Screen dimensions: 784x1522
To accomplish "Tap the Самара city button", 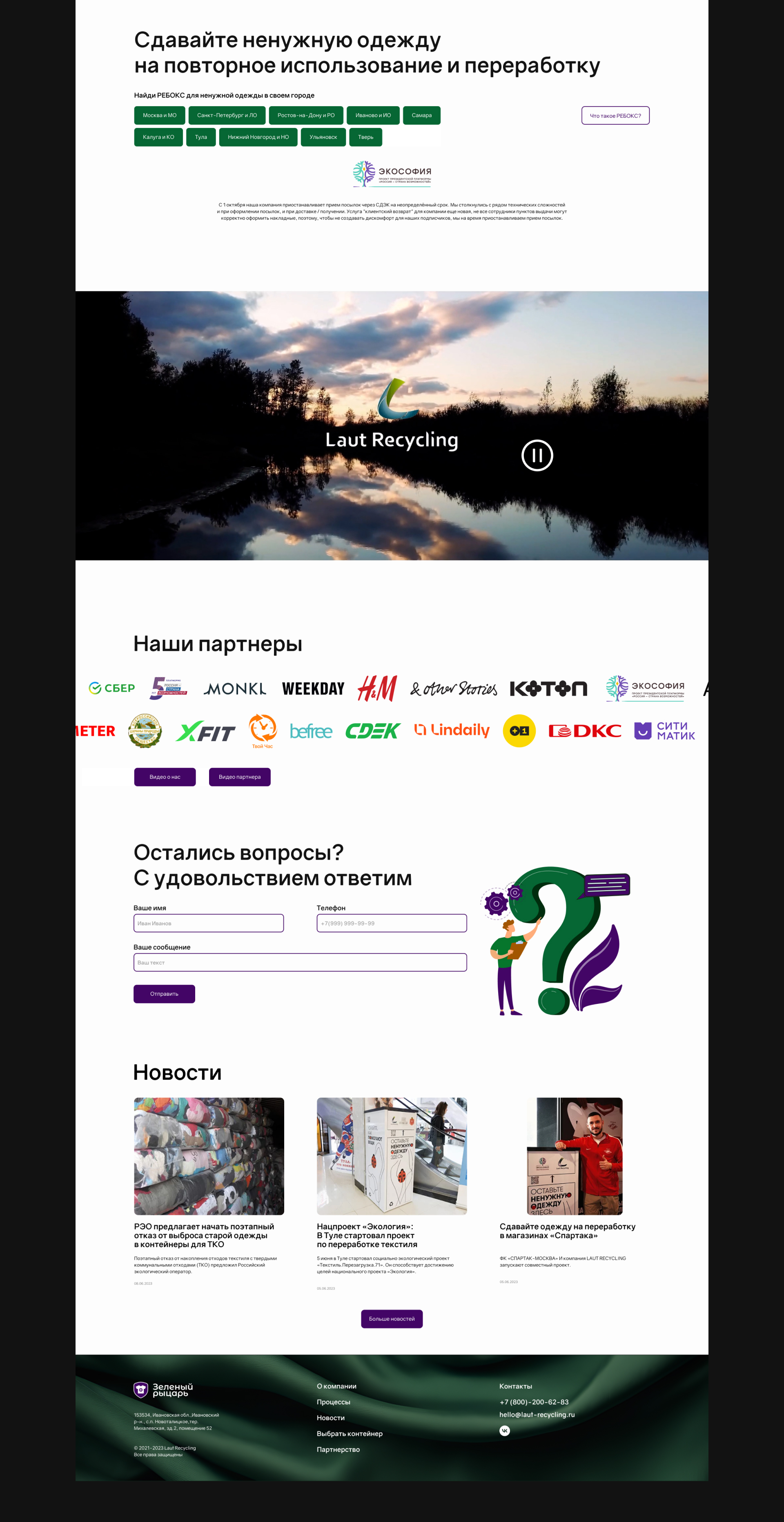I will pos(421,115).
